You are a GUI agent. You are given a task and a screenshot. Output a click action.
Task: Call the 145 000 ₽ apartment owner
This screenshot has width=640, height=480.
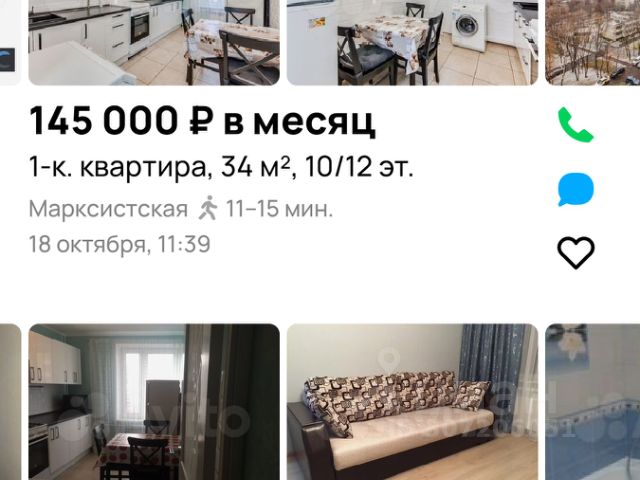pos(575,125)
